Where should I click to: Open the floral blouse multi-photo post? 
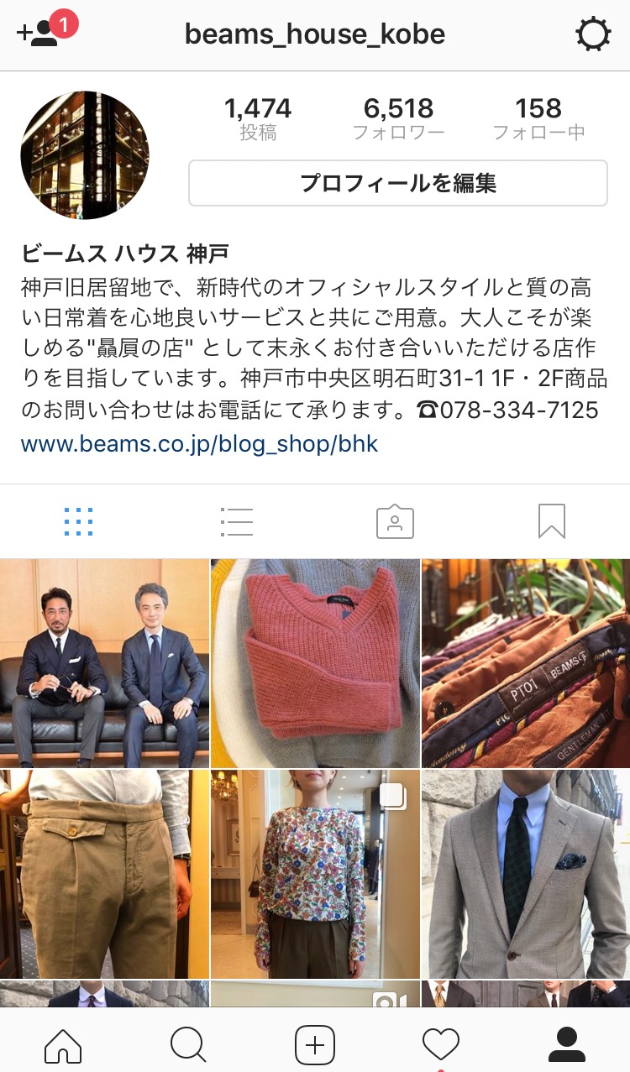[315, 874]
